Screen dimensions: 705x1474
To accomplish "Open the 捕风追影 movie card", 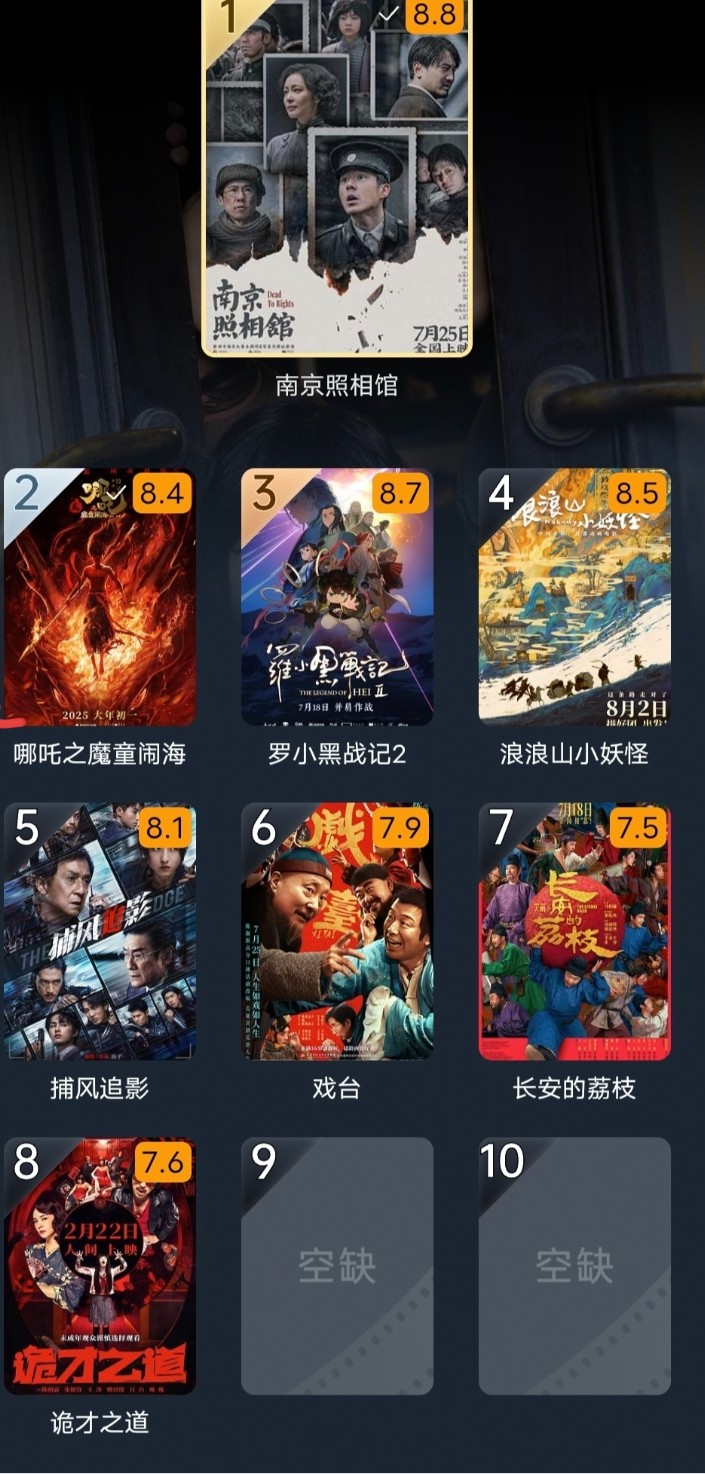I will click(100, 931).
